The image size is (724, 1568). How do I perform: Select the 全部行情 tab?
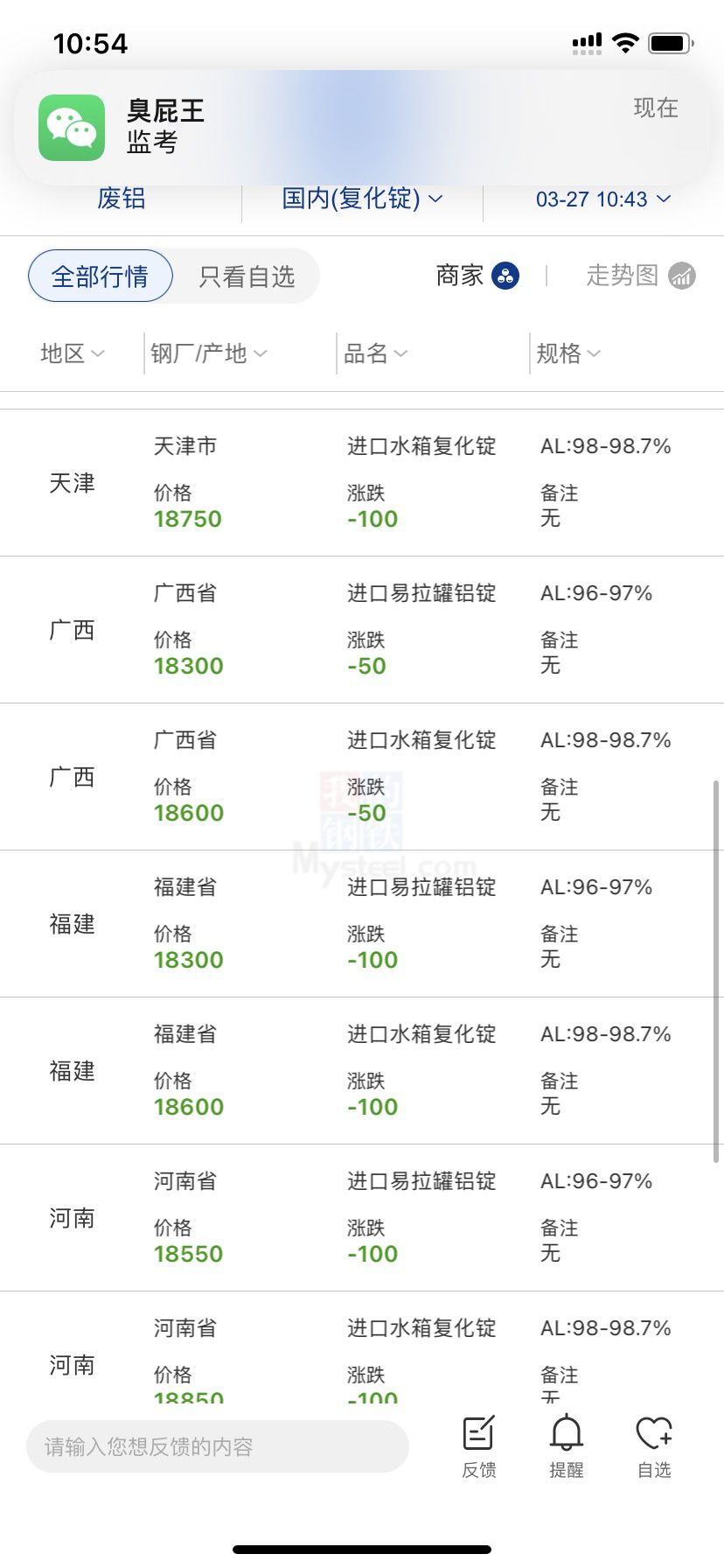pyautogui.click(x=100, y=276)
